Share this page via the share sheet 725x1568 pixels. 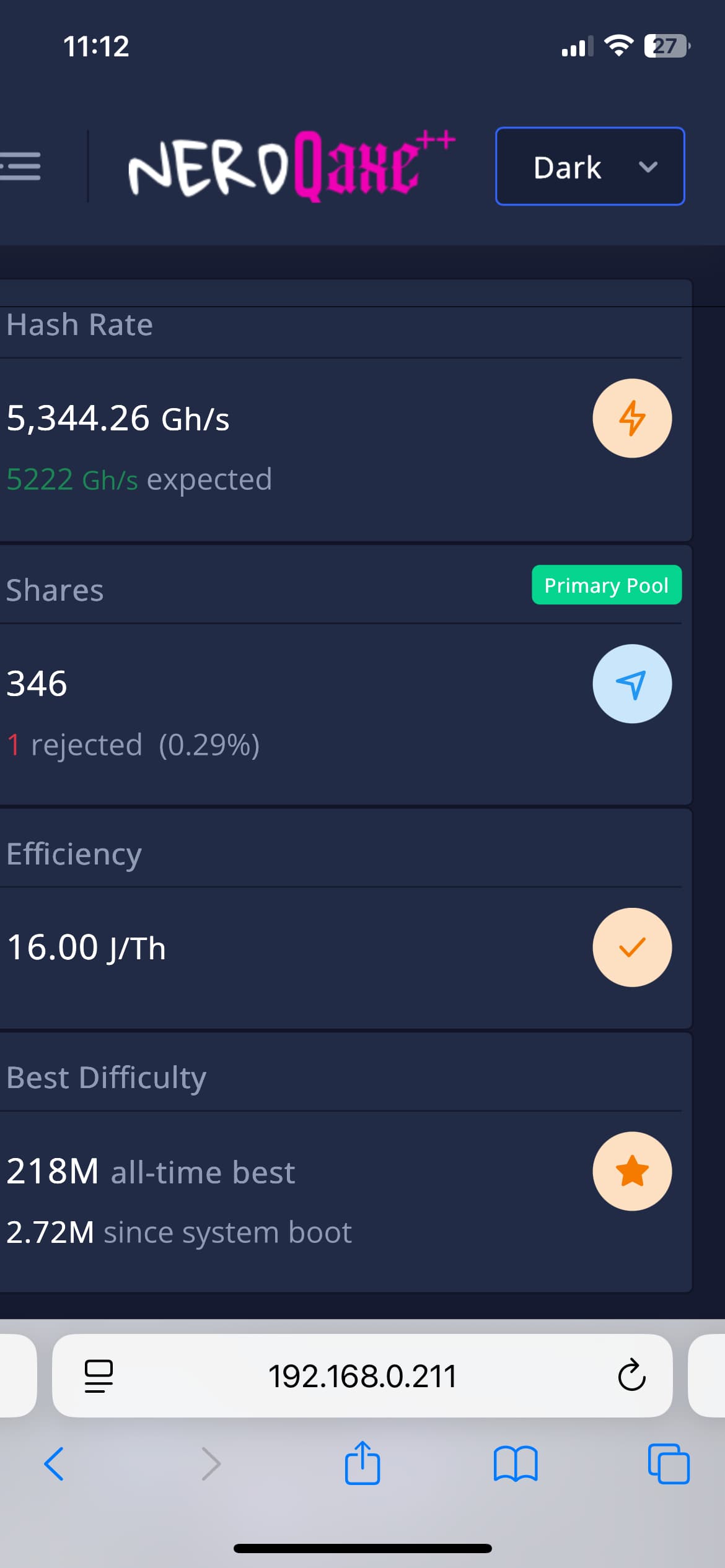[362, 1463]
